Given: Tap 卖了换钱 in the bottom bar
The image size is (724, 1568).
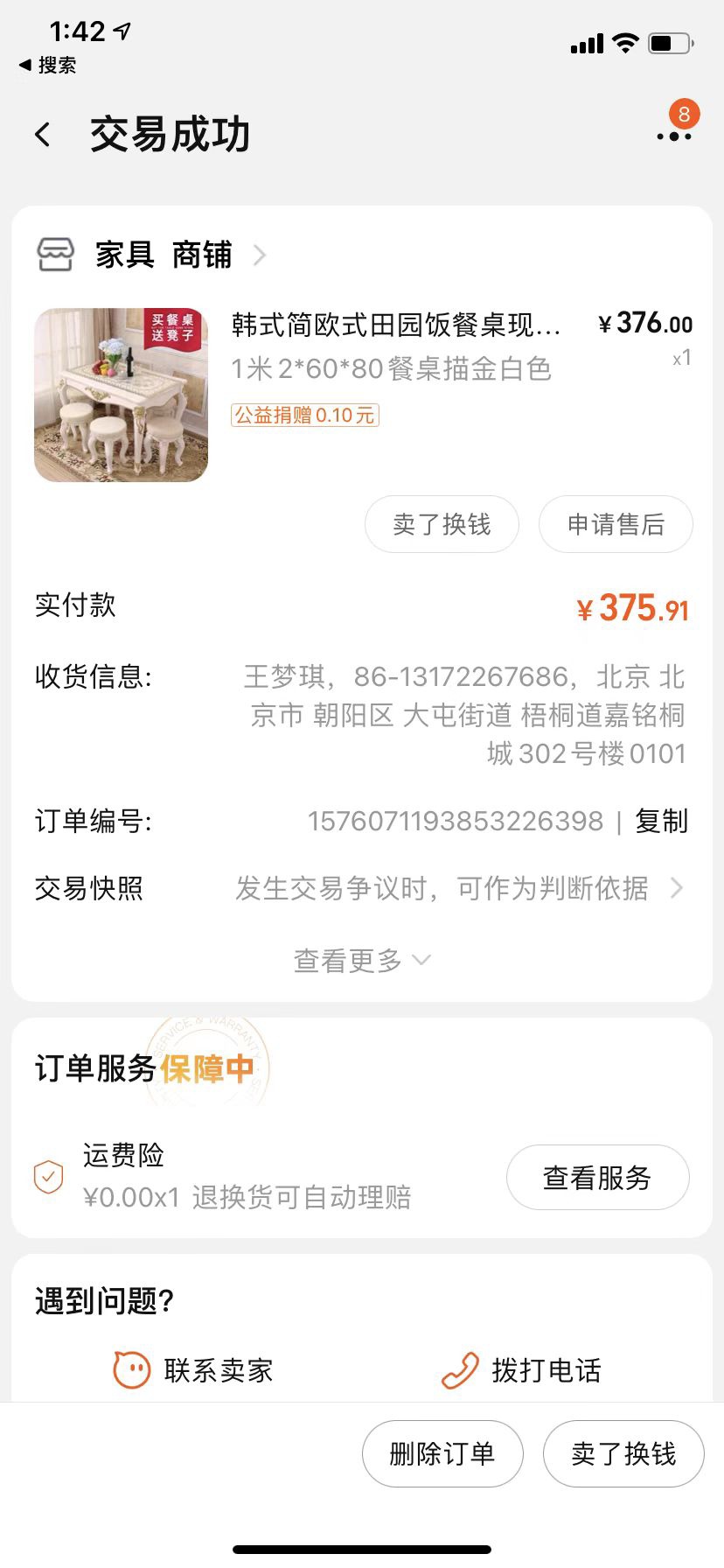Looking at the screenshot, I should click(623, 1453).
